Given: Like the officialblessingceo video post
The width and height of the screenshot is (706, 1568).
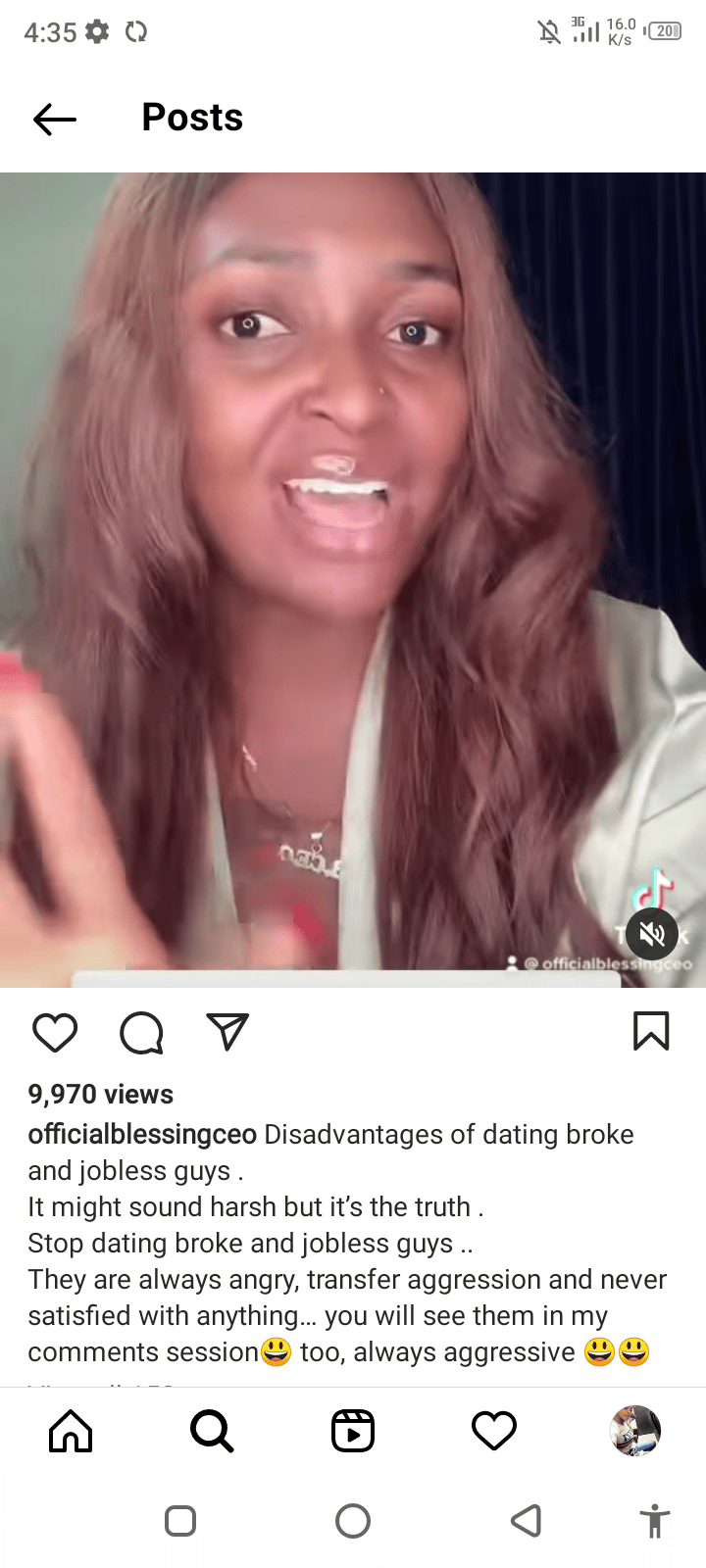Looking at the screenshot, I should 55,1033.
